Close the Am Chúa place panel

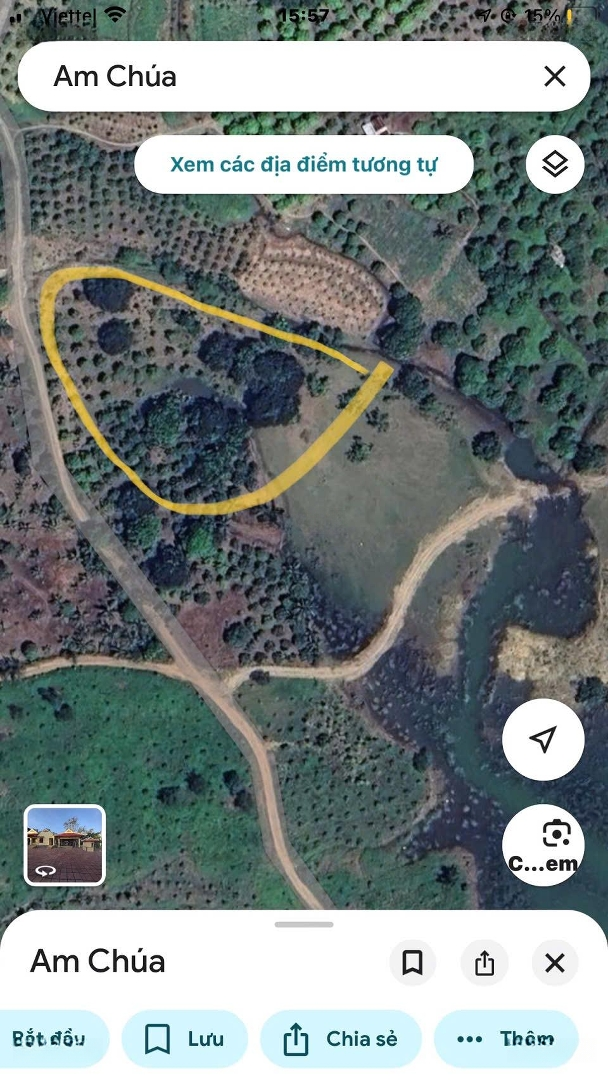(x=555, y=963)
